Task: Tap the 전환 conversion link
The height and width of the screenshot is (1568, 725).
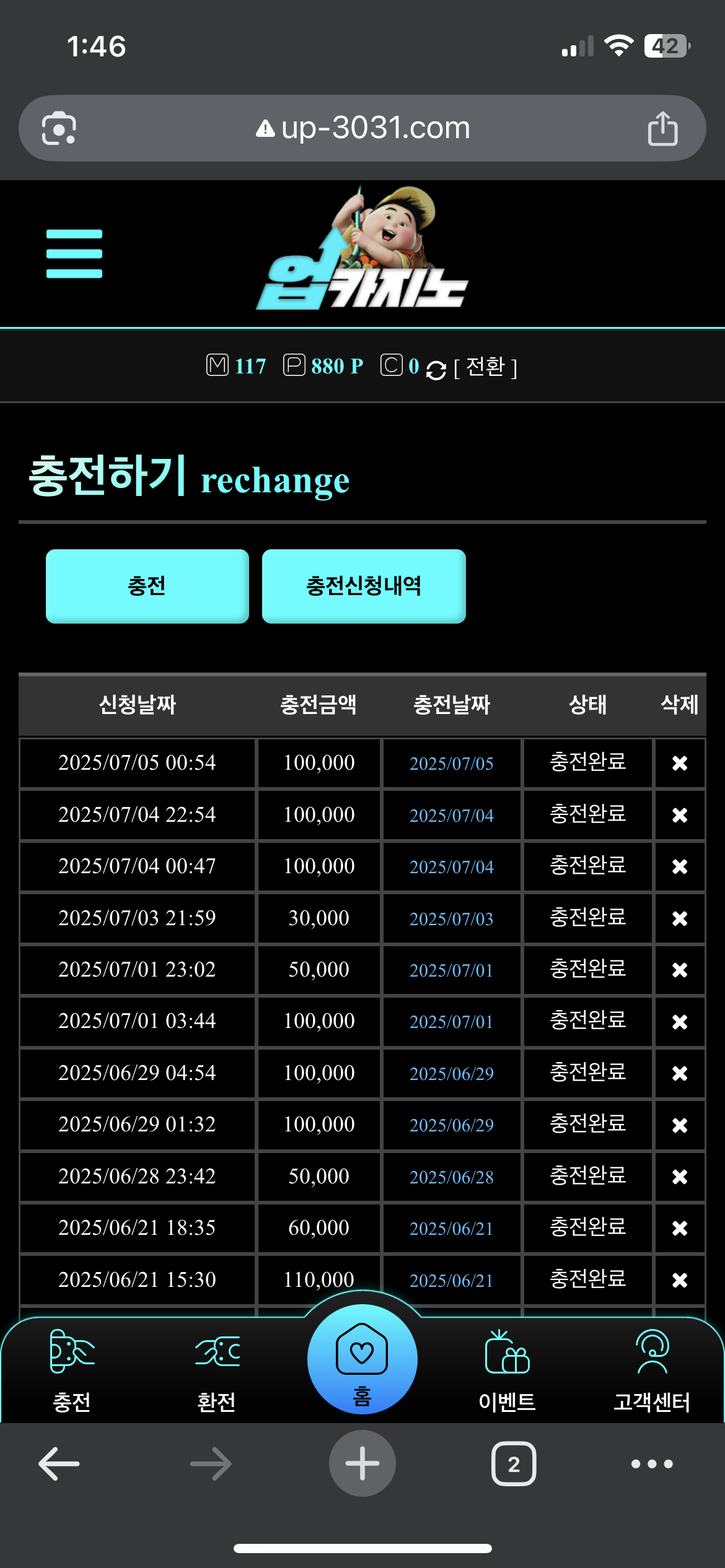Action: (485, 367)
